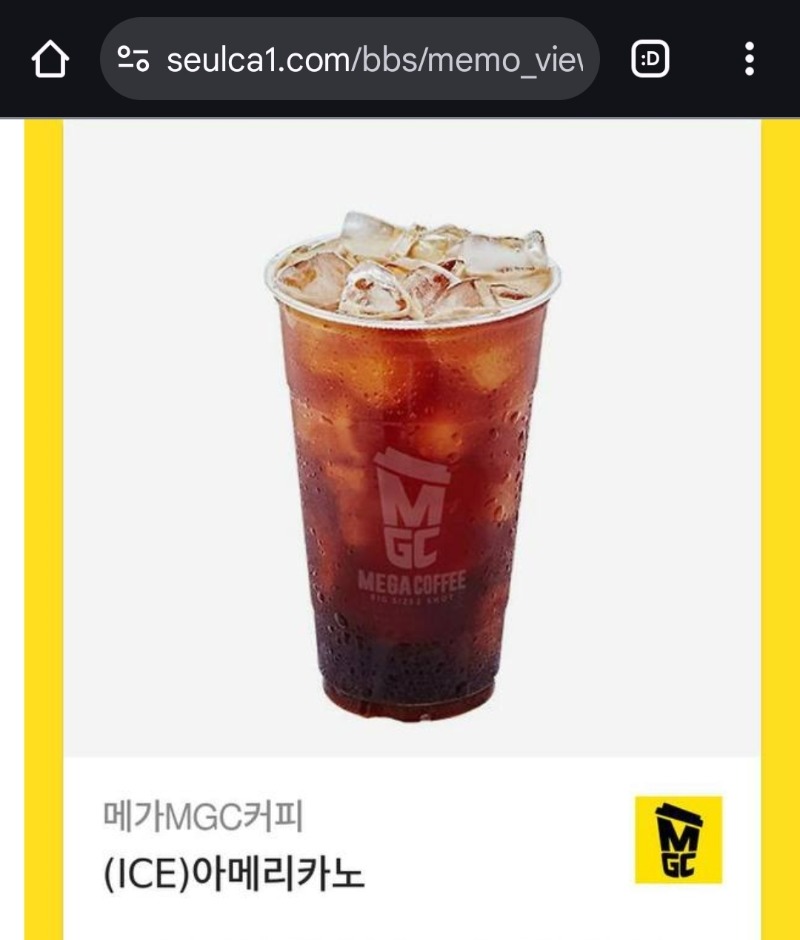Image resolution: width=800 pixels, height=940 pixels.
Task: View site information icon in address bar
Action: pos(133,60)
